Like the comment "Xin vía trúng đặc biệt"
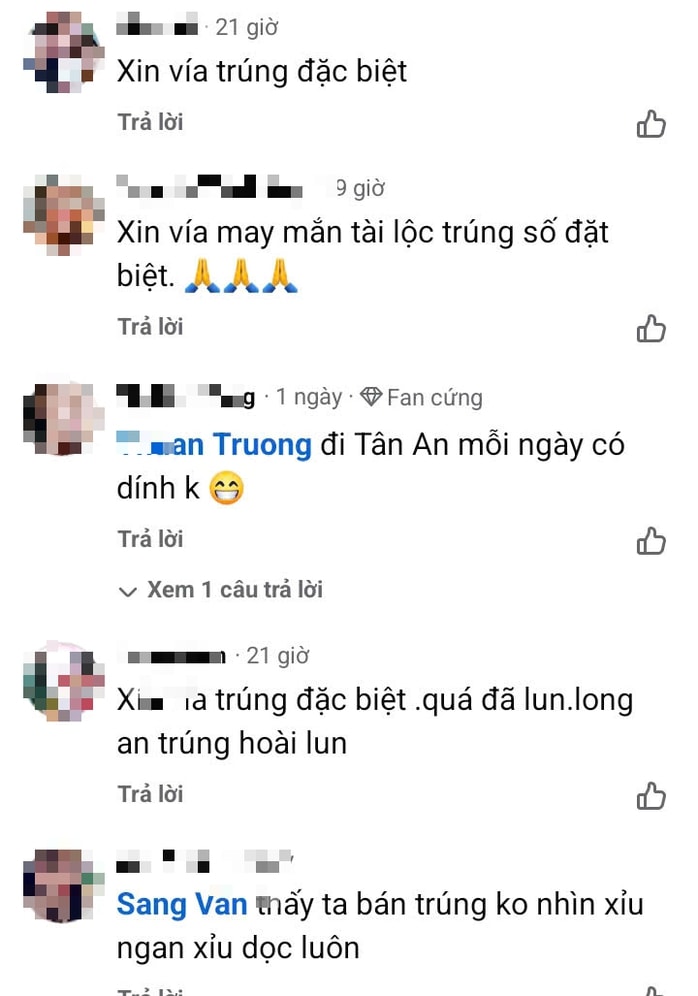This screenshot has height=996, width=698. click(x=651, y=124)
